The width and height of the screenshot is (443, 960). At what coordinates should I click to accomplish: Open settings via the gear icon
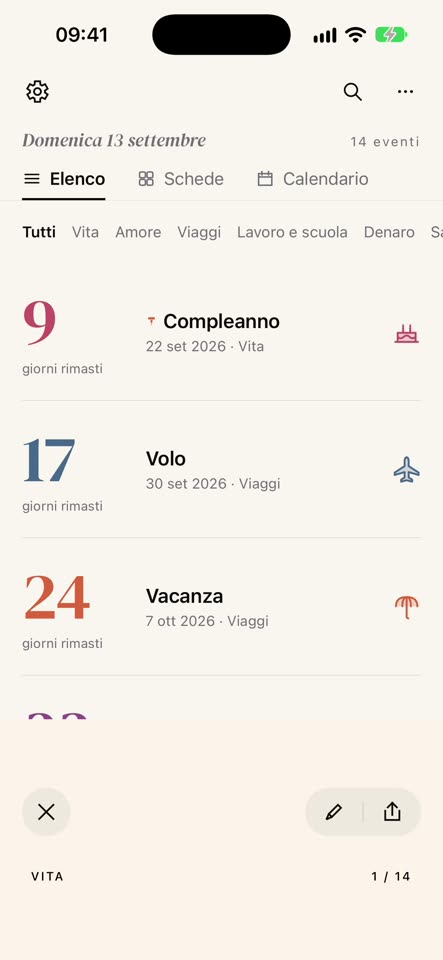(37, 91)
